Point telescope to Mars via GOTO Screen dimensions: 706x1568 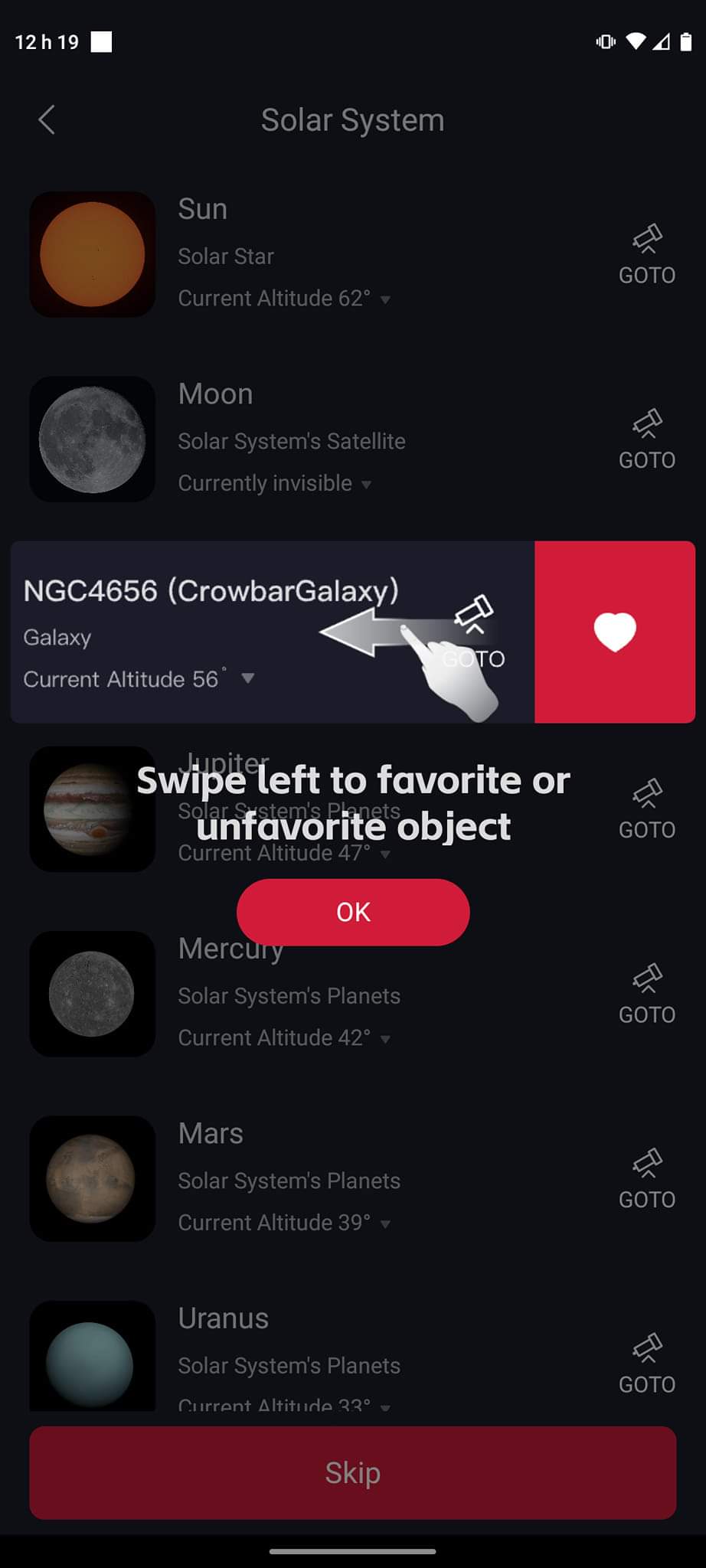646,1180
